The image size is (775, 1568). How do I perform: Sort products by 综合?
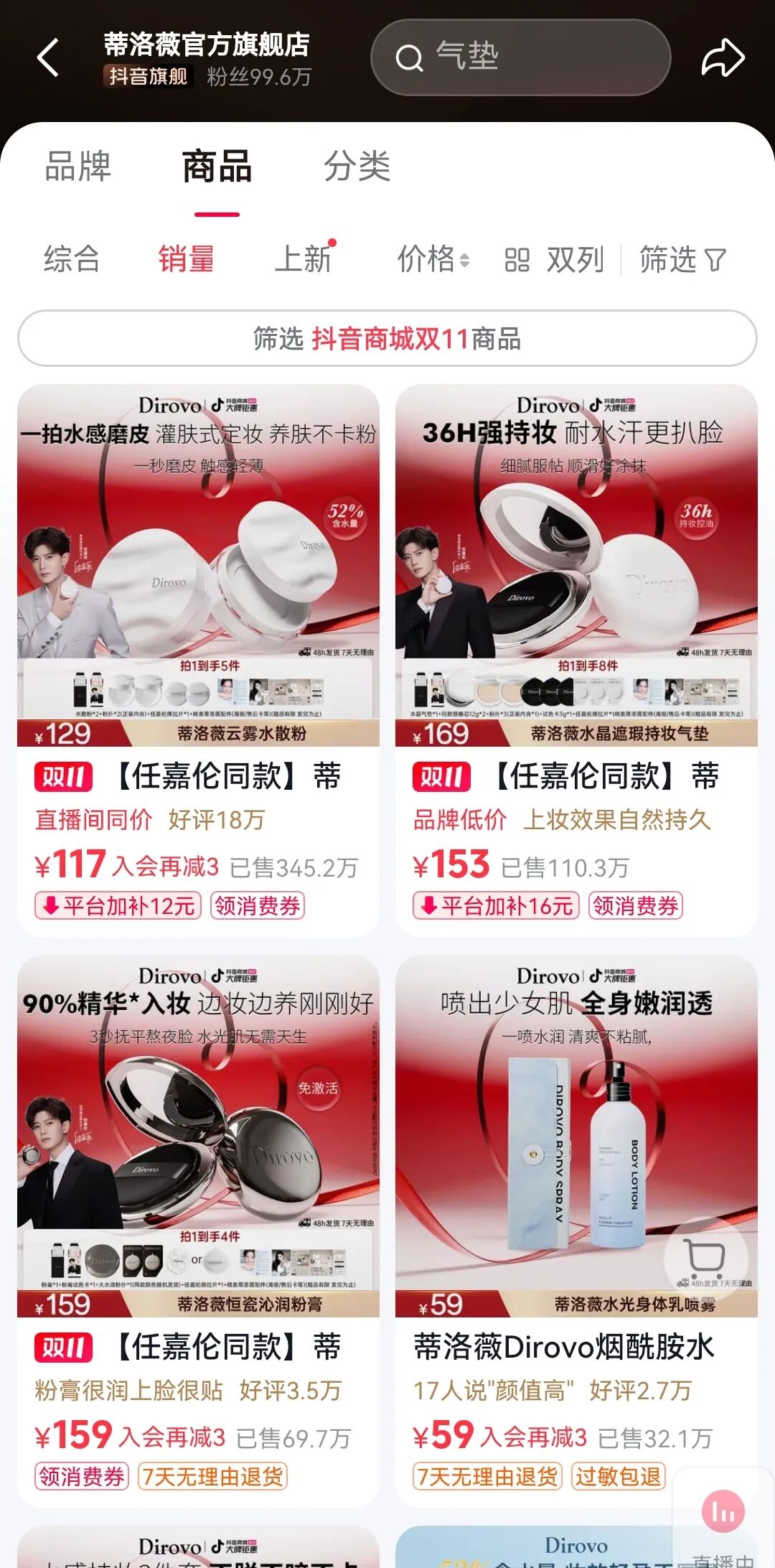click(72, 259)
